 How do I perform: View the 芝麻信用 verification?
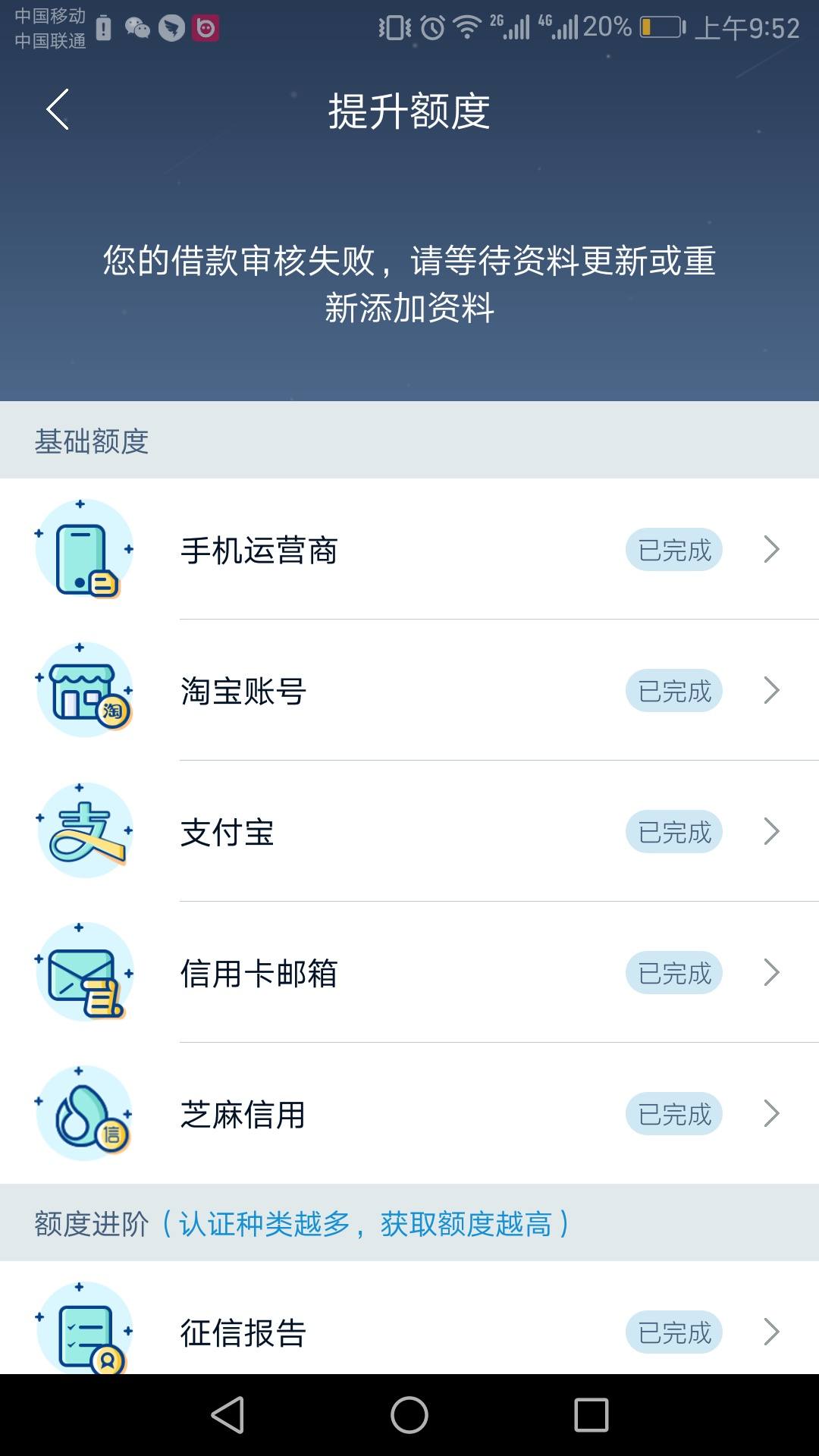click(409, 1113)
